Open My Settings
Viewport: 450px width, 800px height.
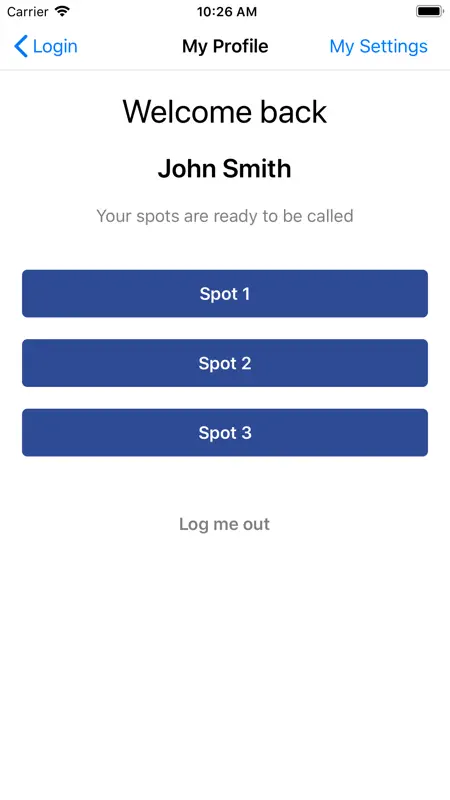(378, 46)
